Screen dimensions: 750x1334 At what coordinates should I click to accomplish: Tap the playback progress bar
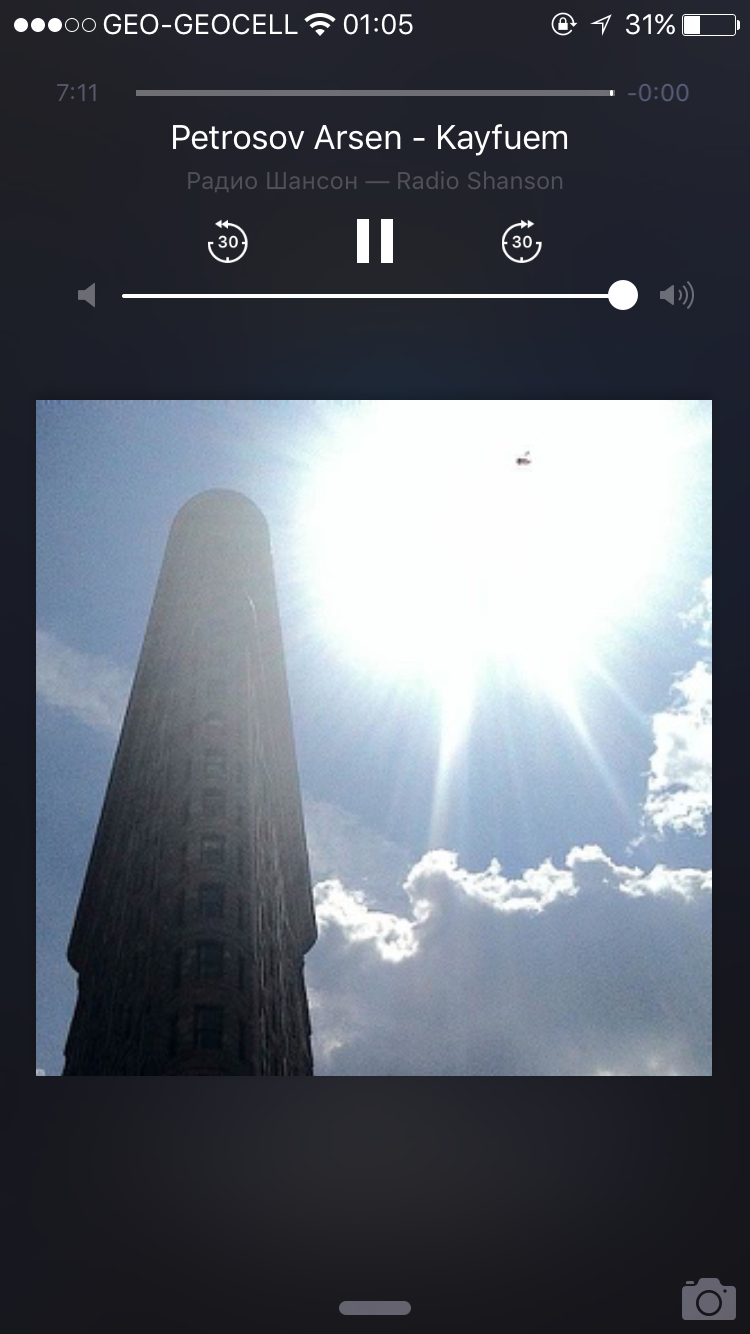click(375, 93)
